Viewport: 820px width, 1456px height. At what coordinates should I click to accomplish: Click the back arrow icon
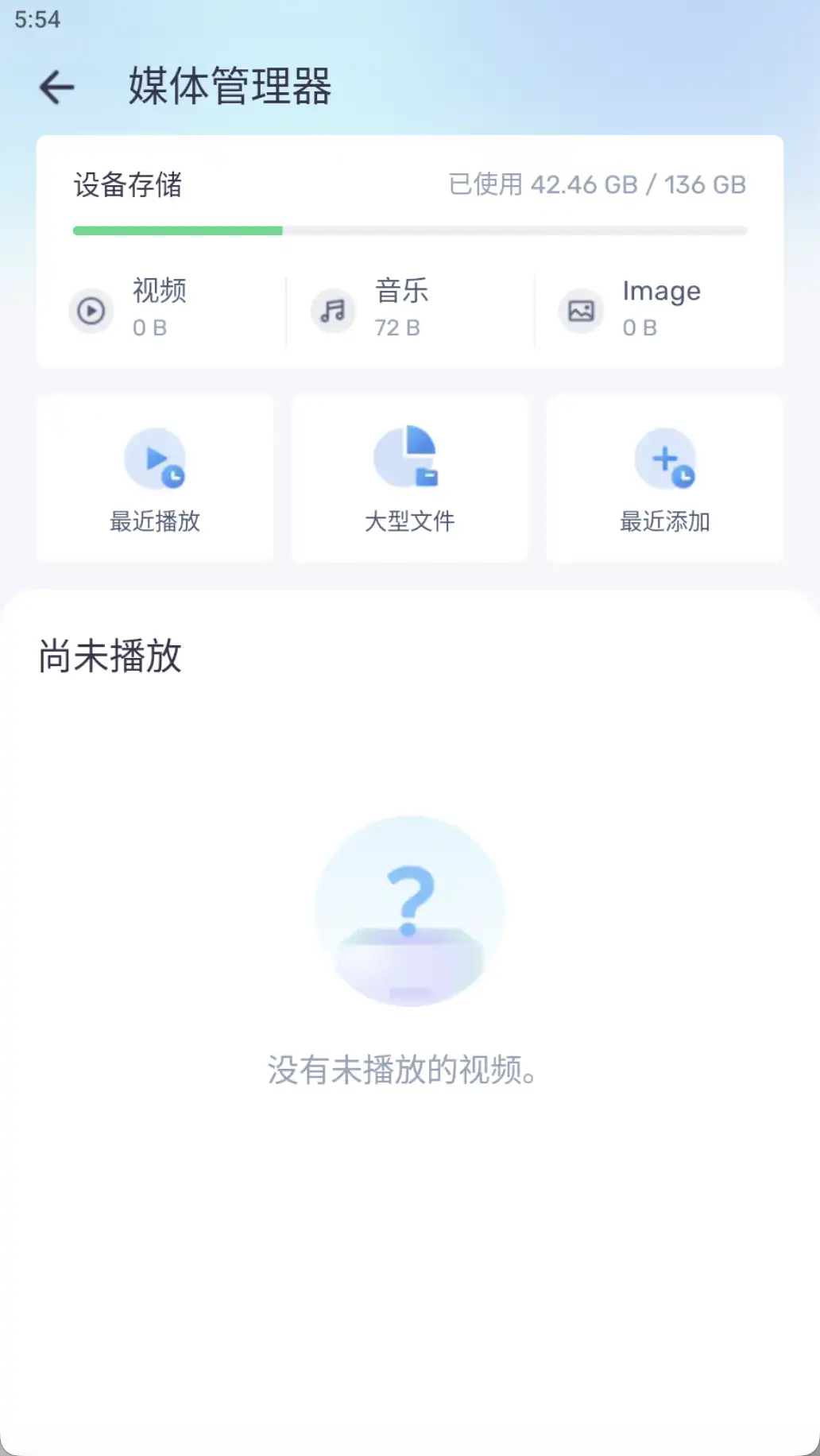(55, 86)
